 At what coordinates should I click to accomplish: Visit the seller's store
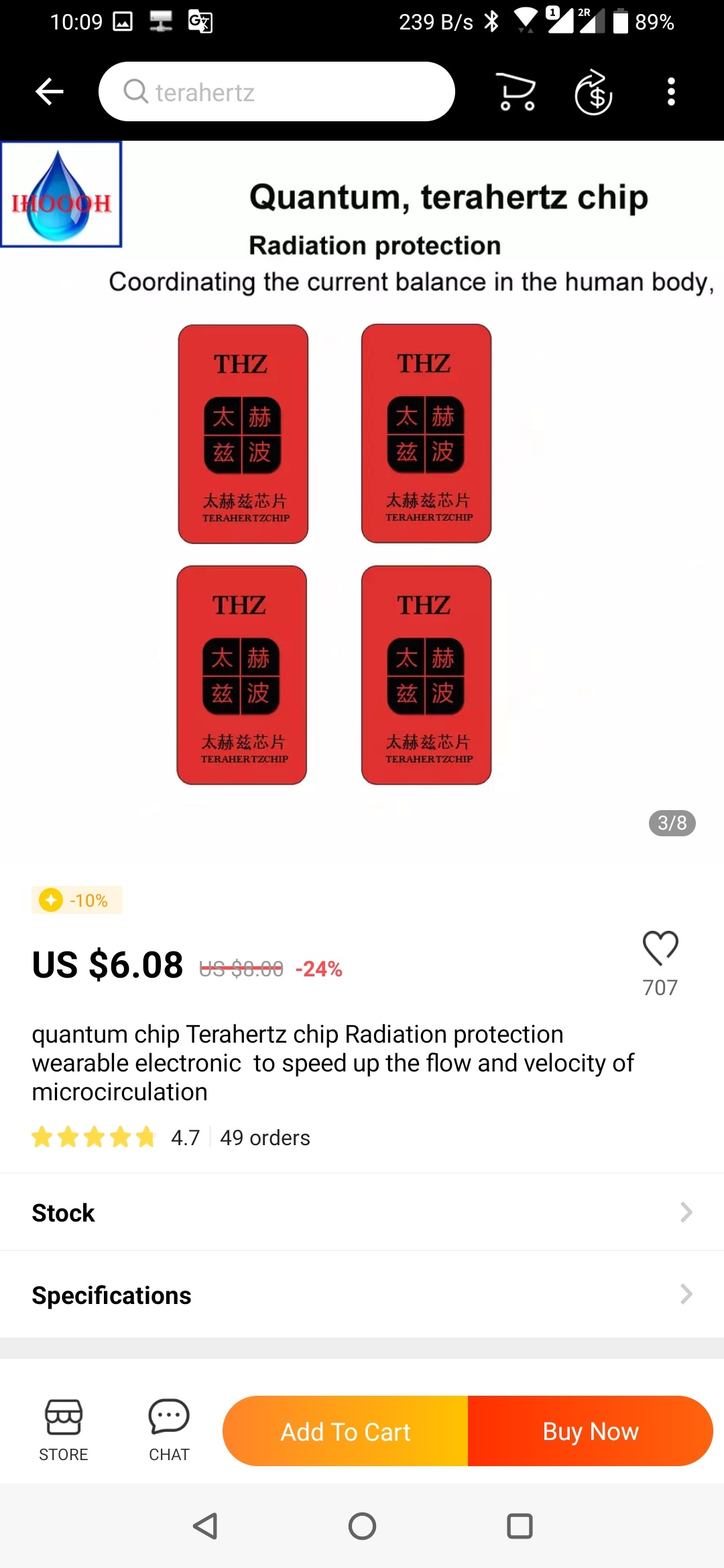coord(64,1429)
